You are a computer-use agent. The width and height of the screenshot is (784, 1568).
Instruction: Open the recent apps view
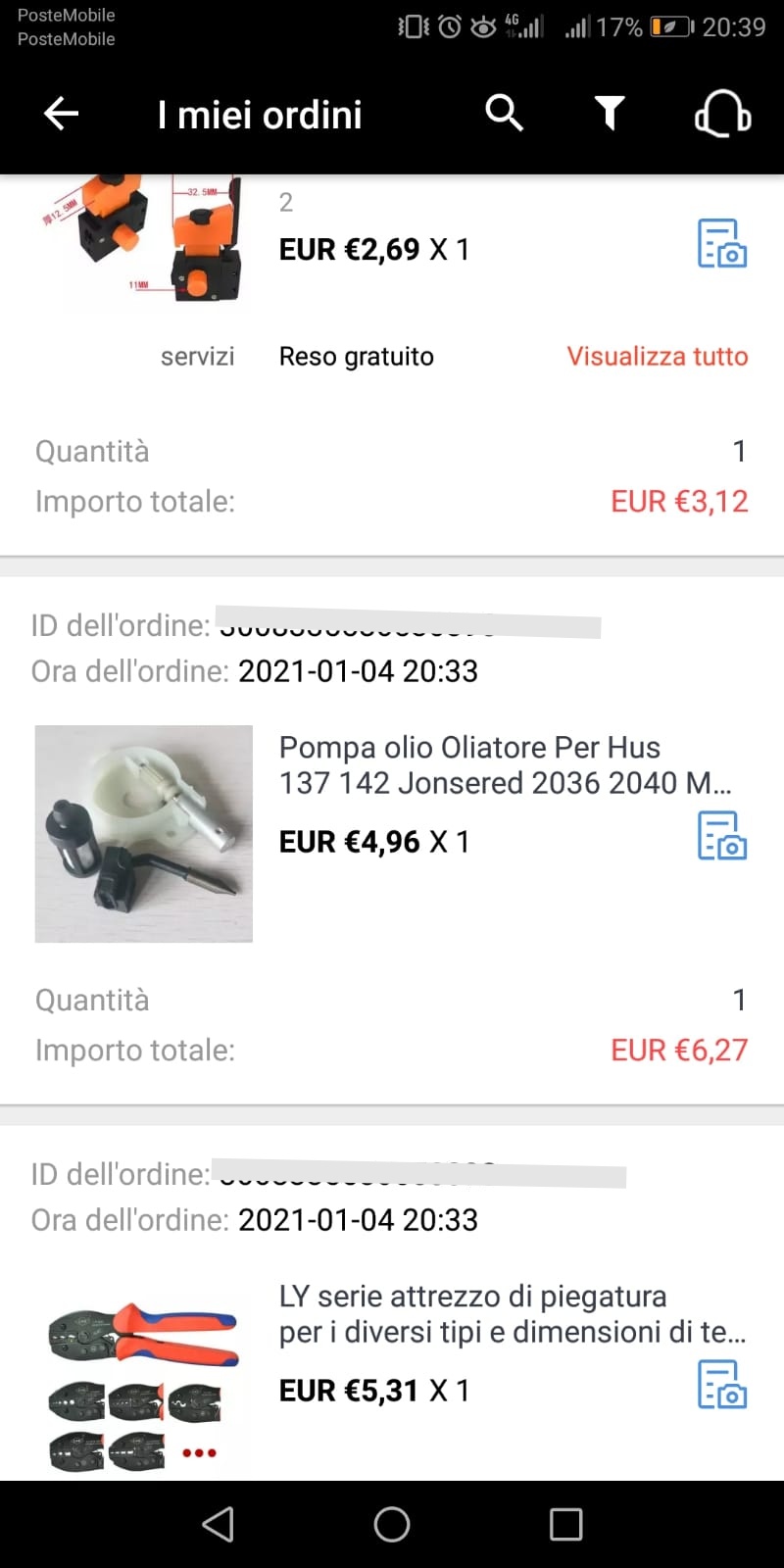565,1524
